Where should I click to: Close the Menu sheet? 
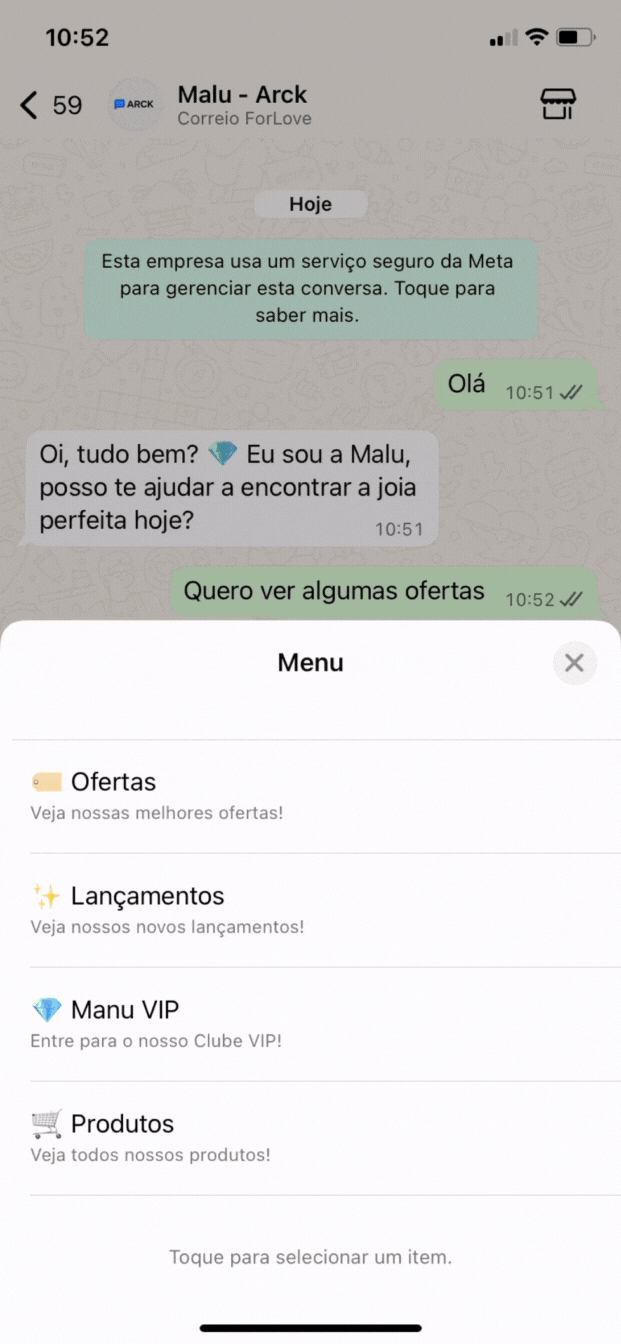tap(574, 663)
